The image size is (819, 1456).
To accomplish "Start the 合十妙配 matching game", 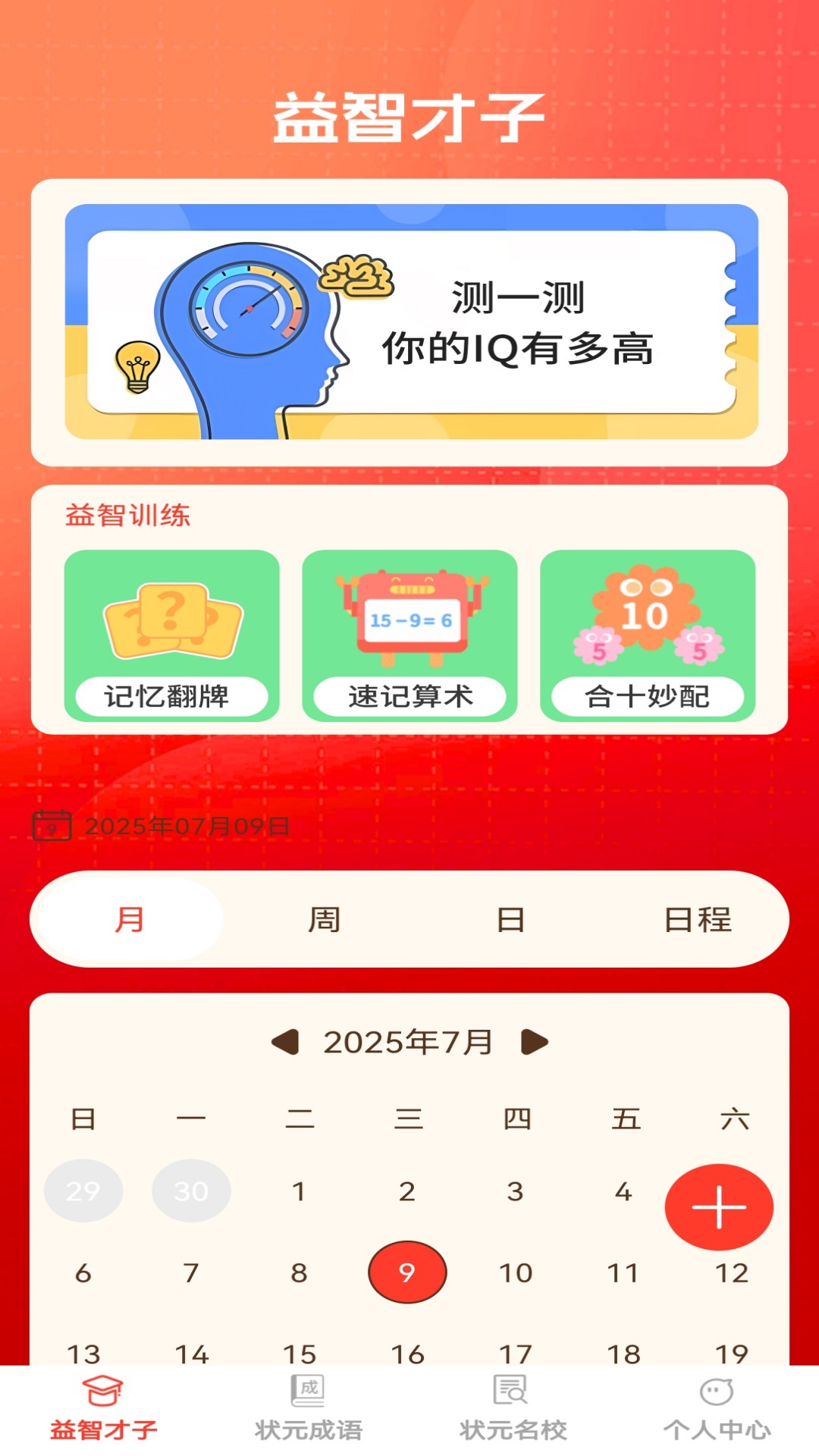I will coord(648,635).
